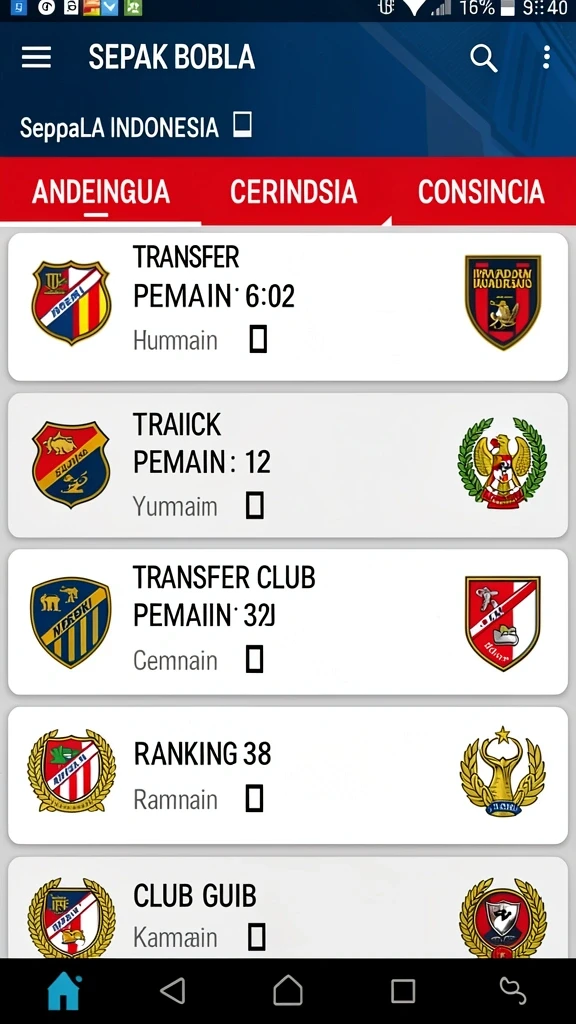Select the CONSINCIA tab
This screenshot has width=576, height=1024.
pyautogui.click(x=481, y=191)
